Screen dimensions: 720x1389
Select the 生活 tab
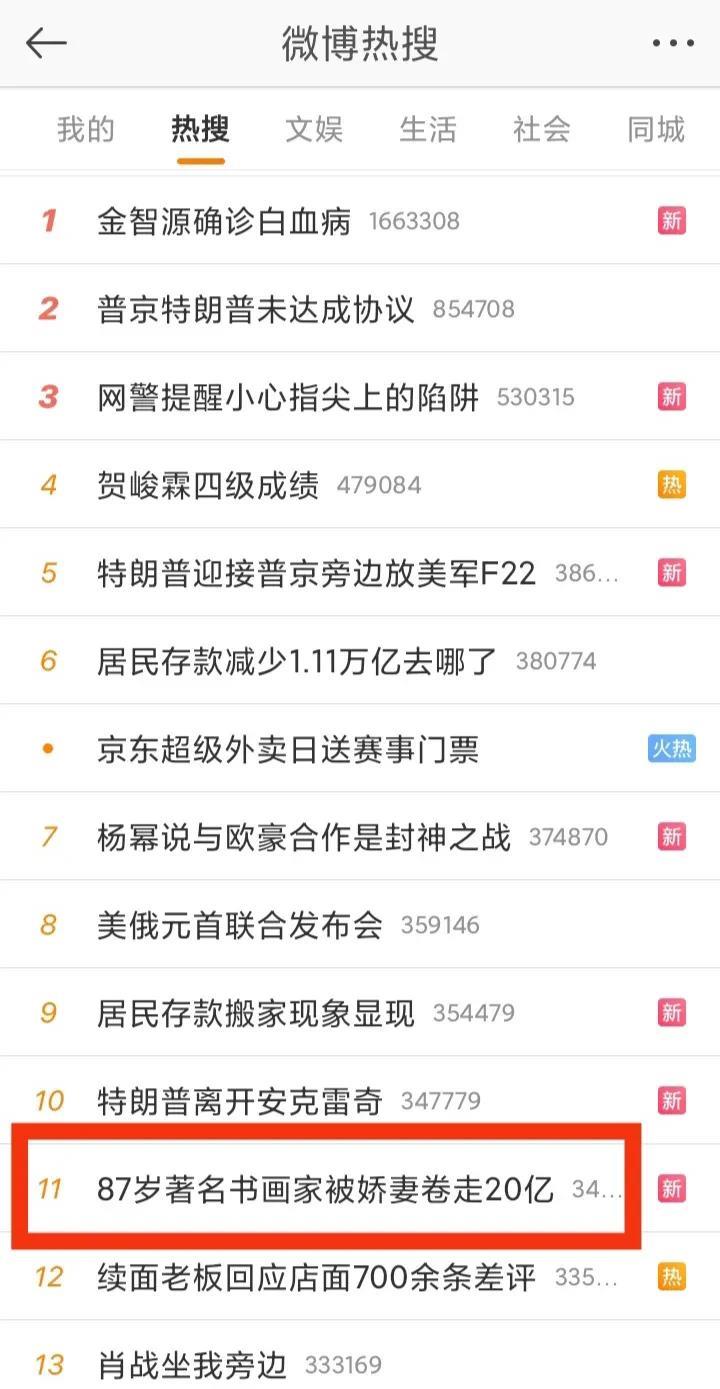coord(428,129)
